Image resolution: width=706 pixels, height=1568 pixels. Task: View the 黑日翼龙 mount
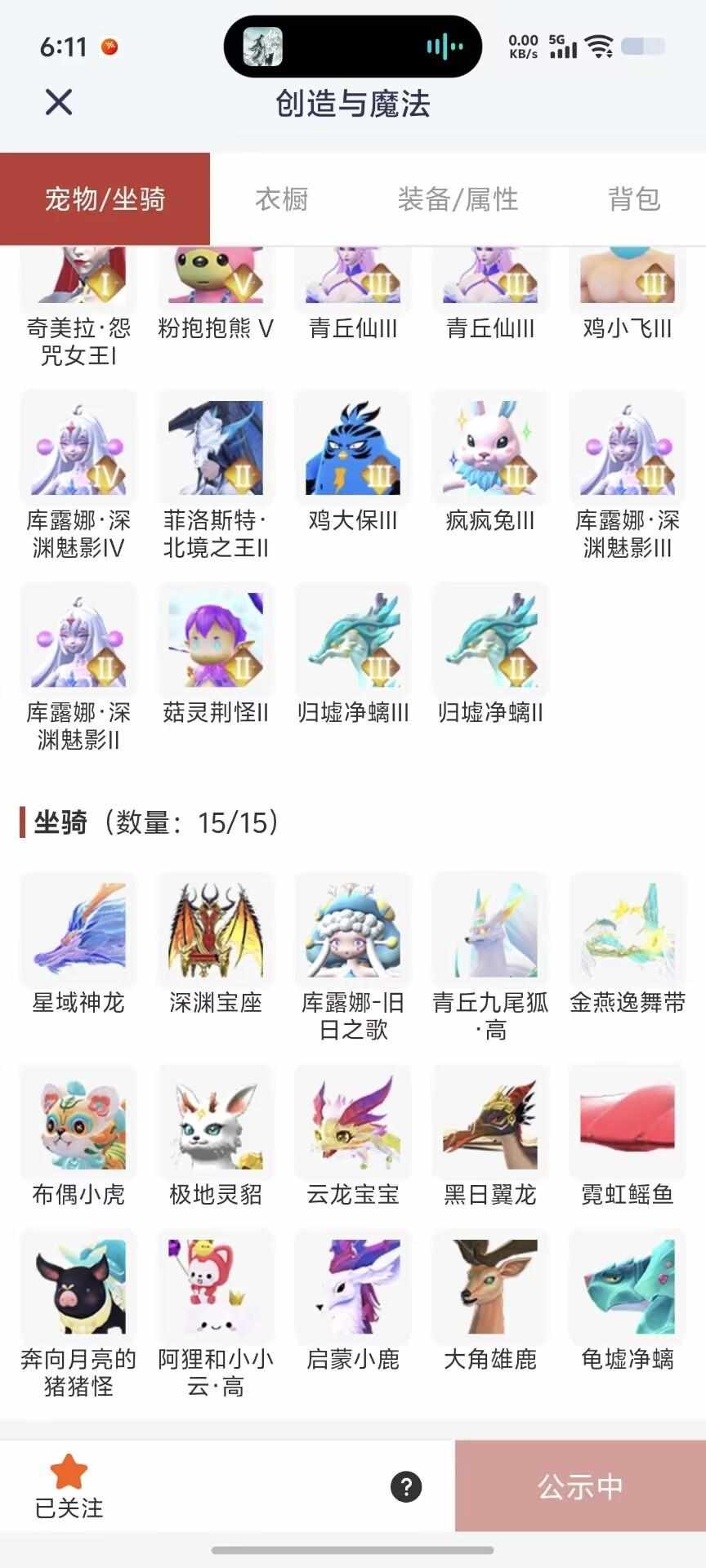pyautogui.click(x=490, y=1123)
